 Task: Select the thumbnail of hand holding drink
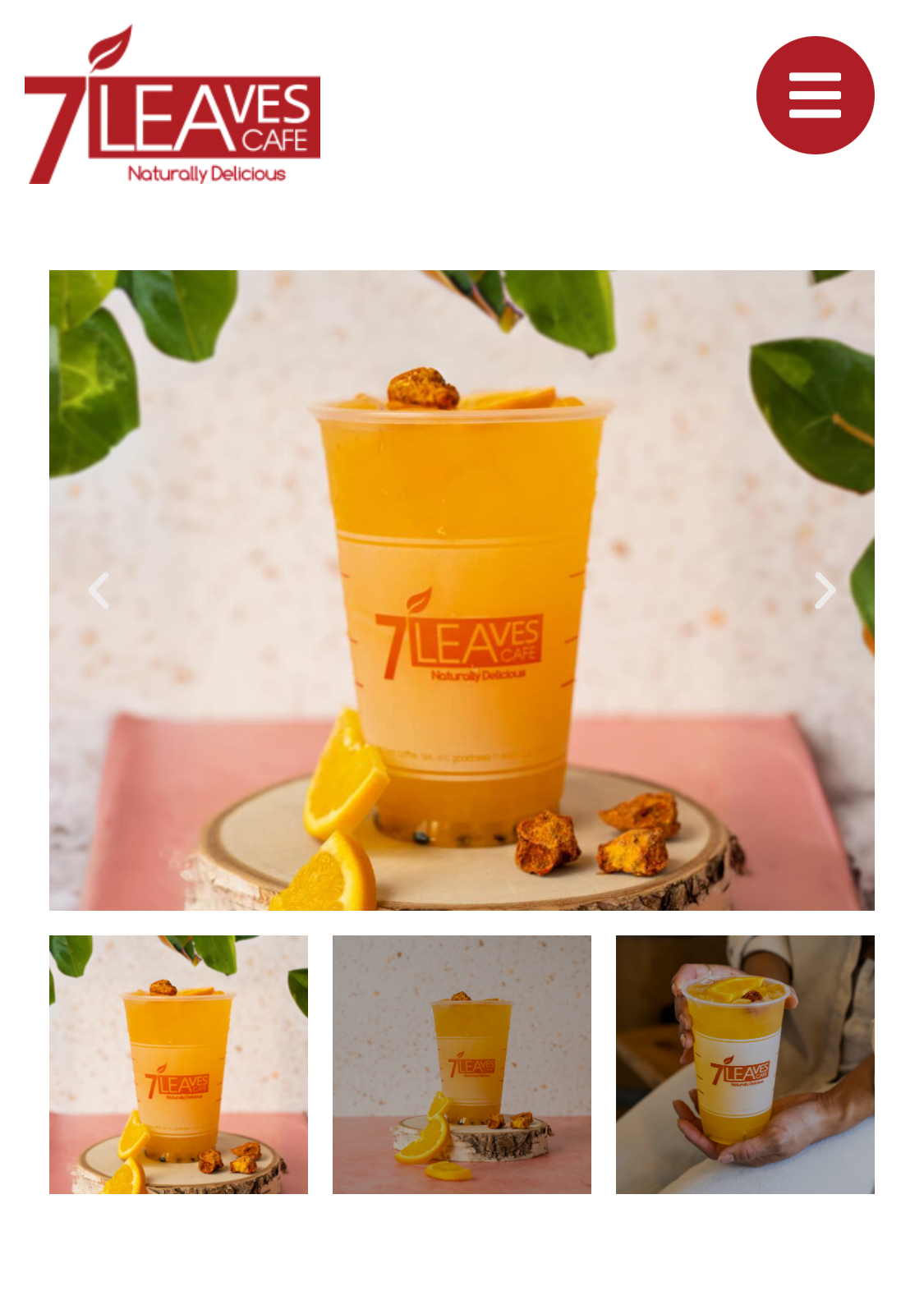click(x=744, y=1064)
